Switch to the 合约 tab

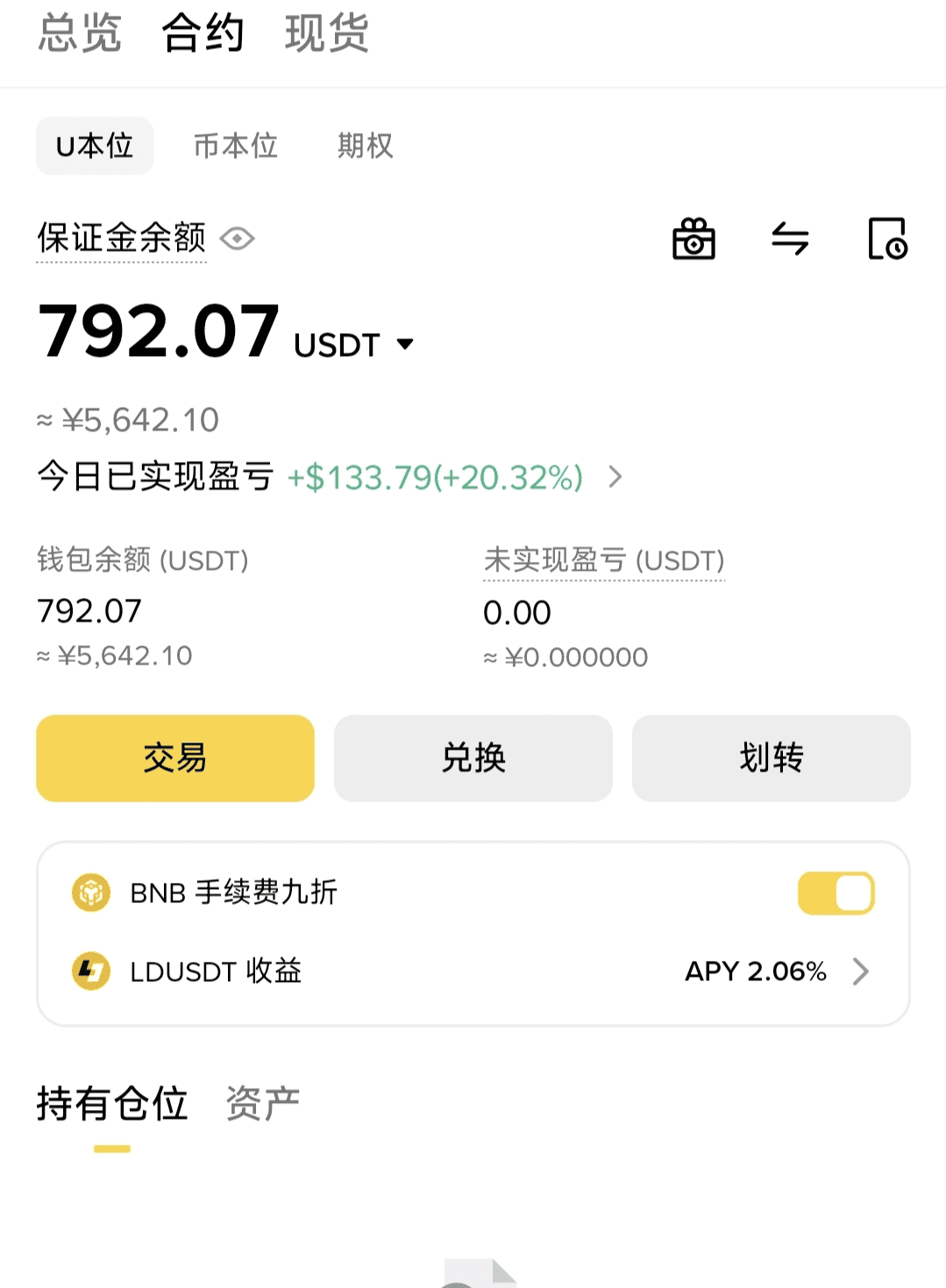coord(203,34)
